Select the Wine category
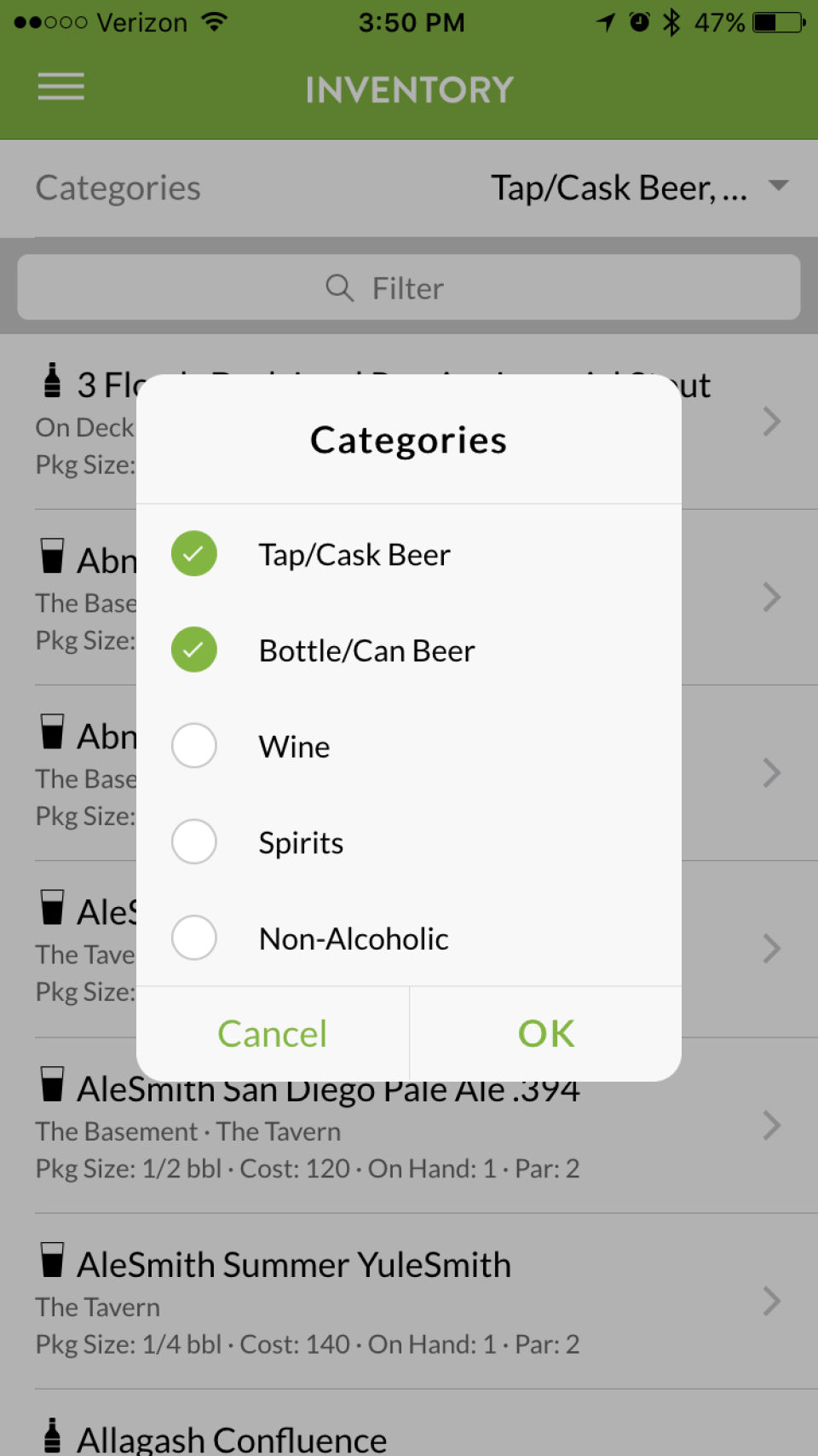818x1456 pixels. pos(194,746)
